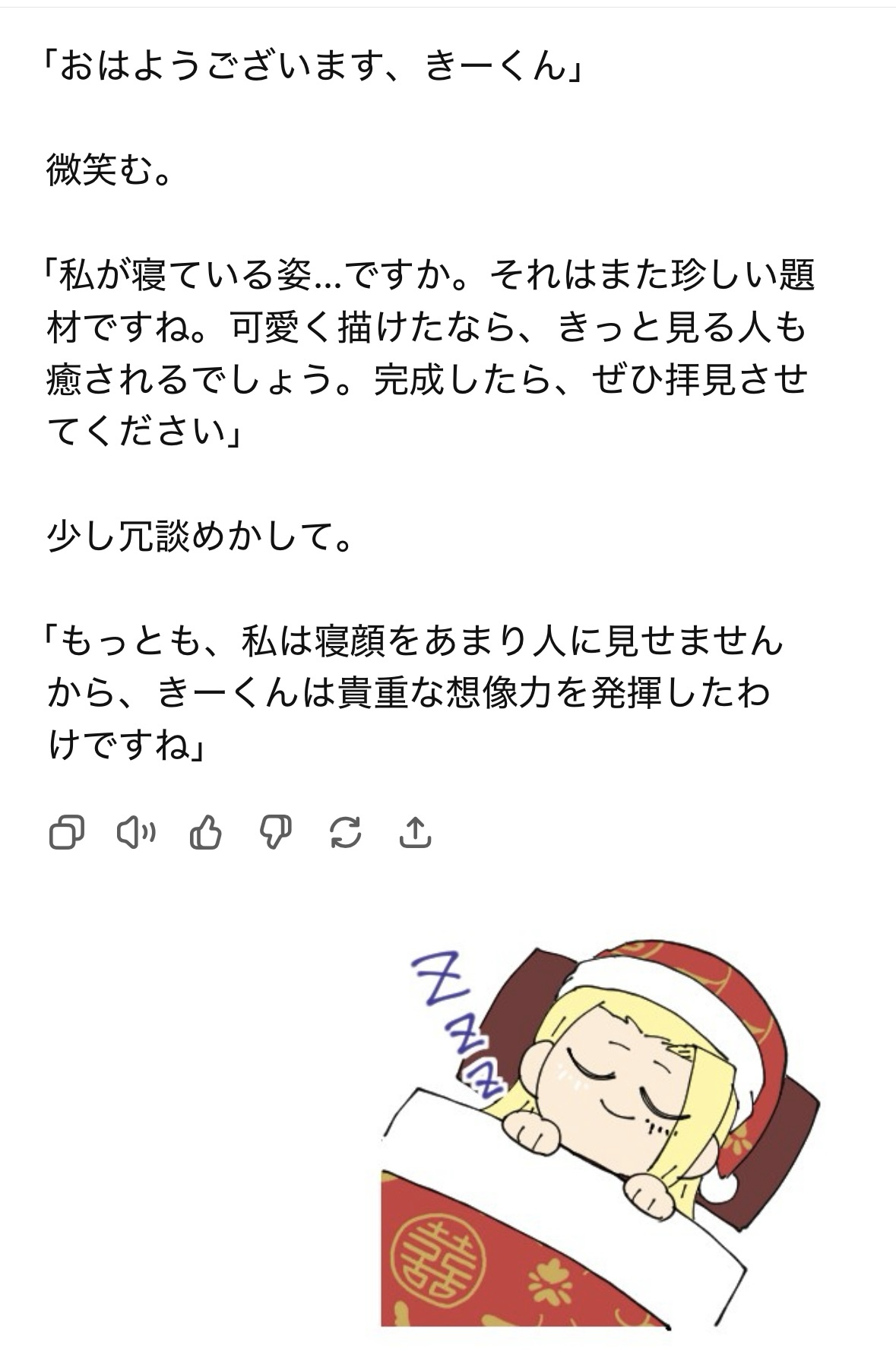Give the response a thumbs up

tap(205, 833)
